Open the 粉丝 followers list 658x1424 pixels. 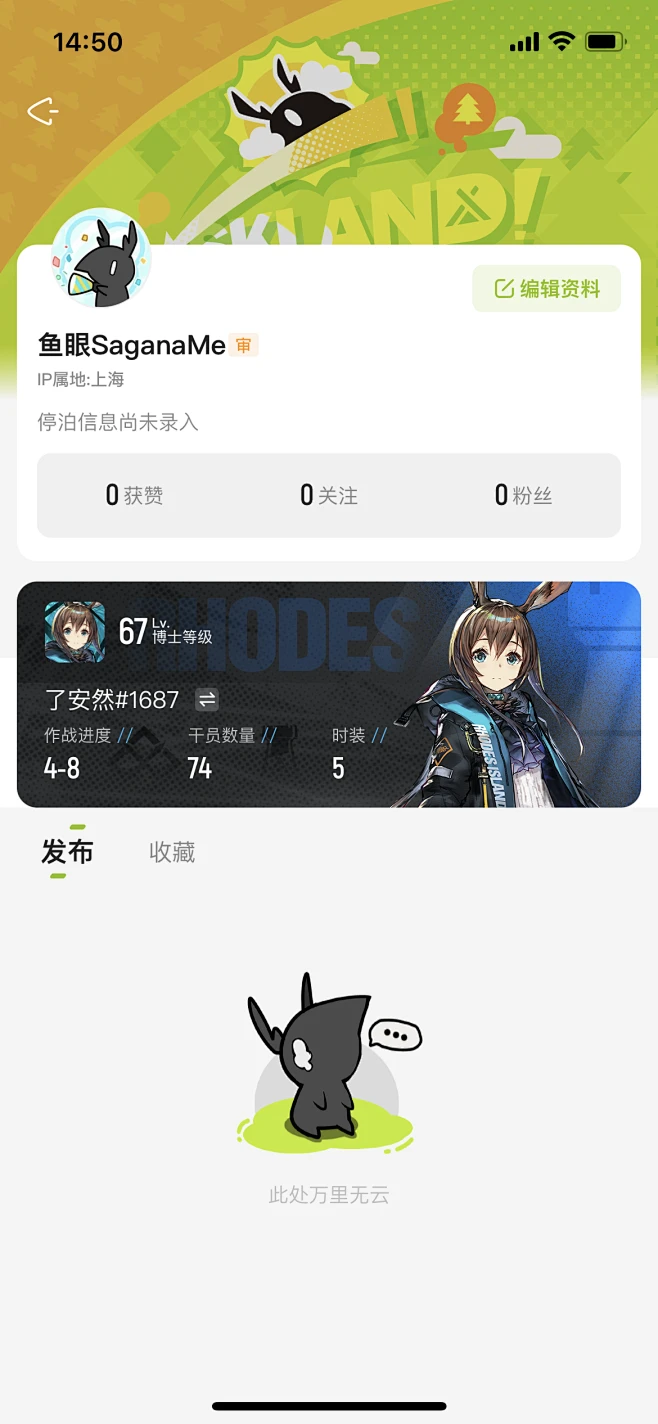click(x=523, y=495)
